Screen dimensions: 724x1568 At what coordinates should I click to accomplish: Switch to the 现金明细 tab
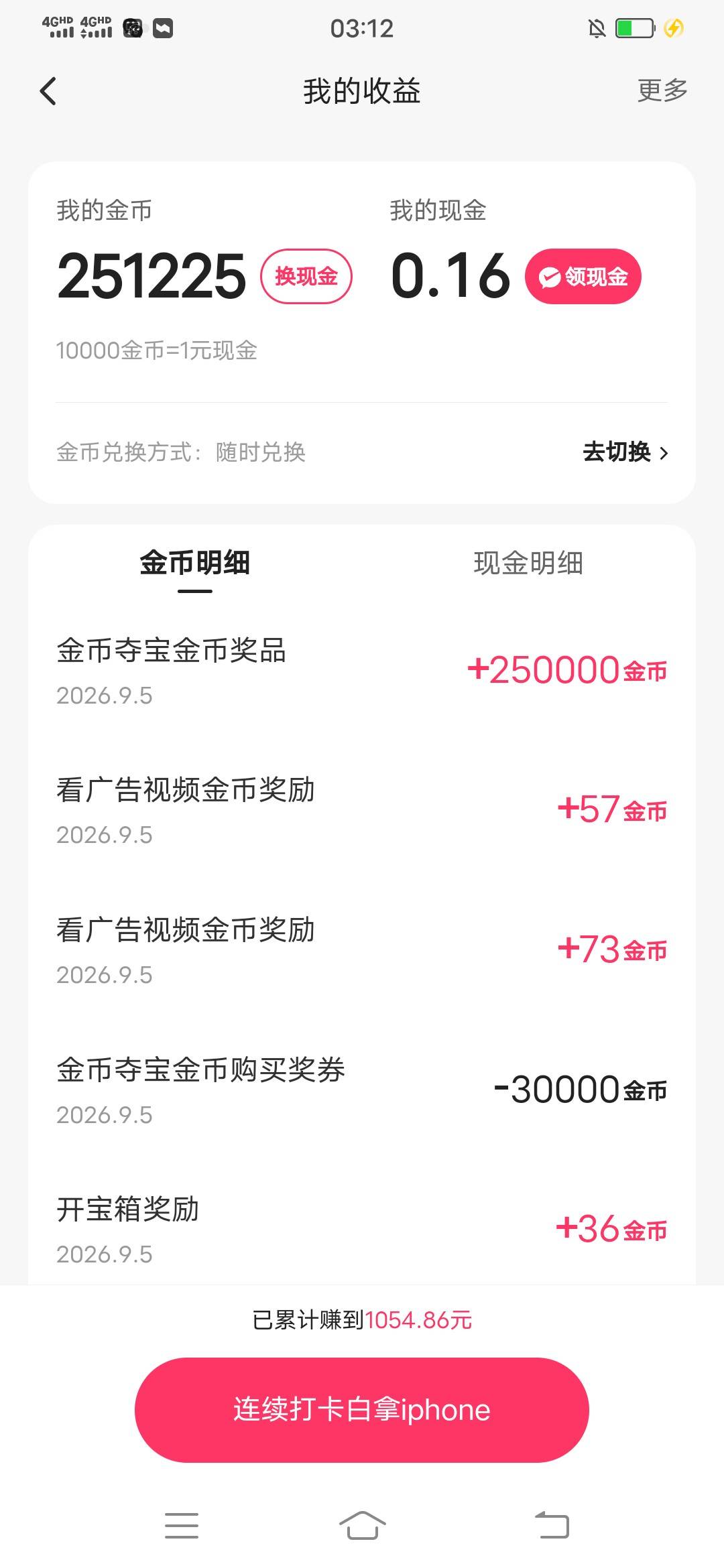pyautogui.click(x=528, y=563)
